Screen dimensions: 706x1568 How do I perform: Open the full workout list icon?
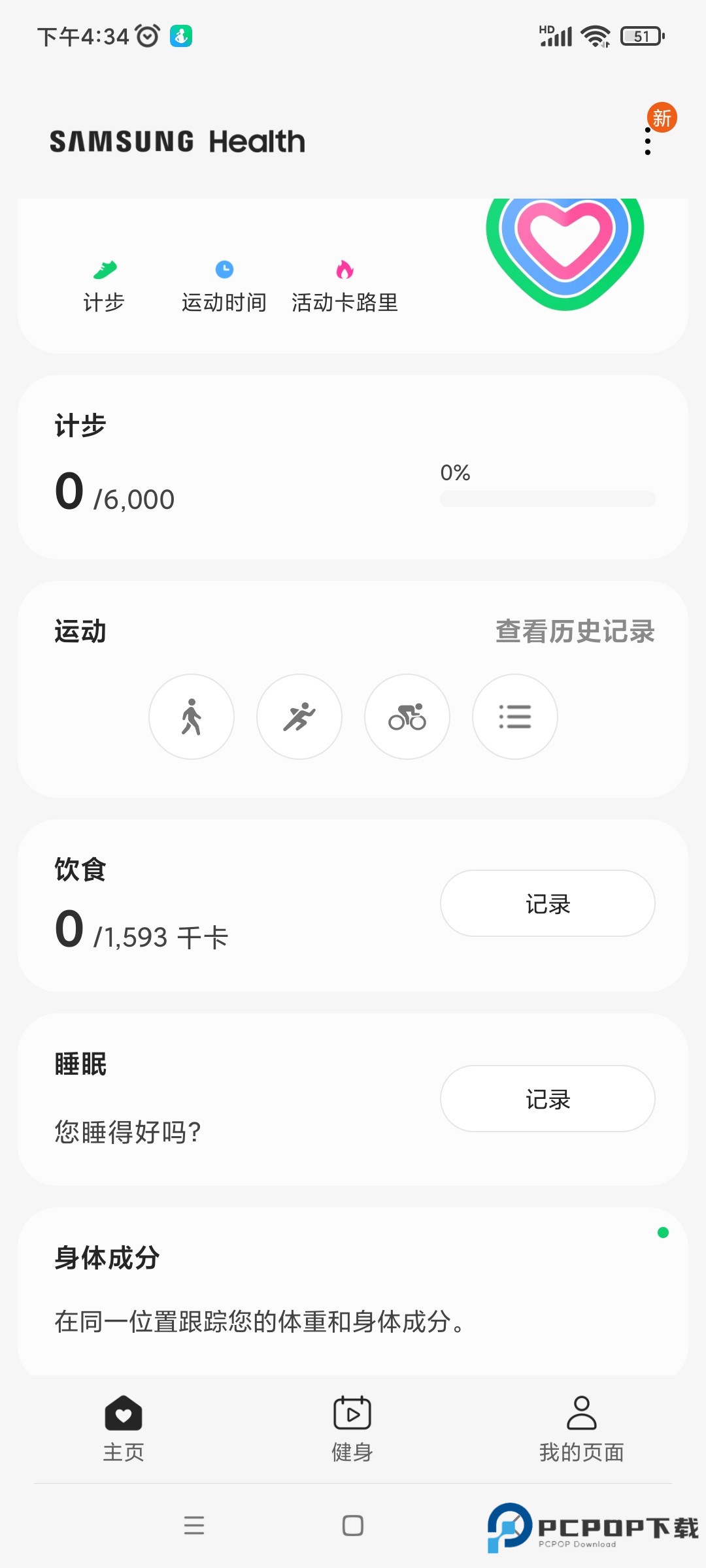click(x=515, y=717)
